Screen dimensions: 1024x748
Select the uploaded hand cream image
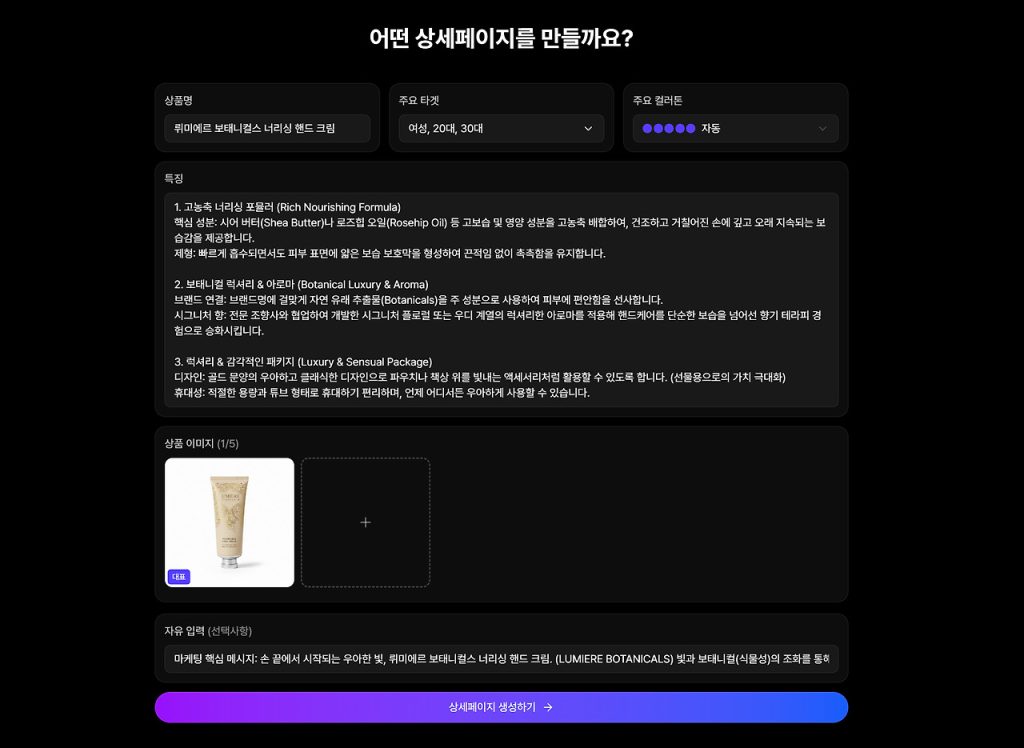tap(229, 522)
